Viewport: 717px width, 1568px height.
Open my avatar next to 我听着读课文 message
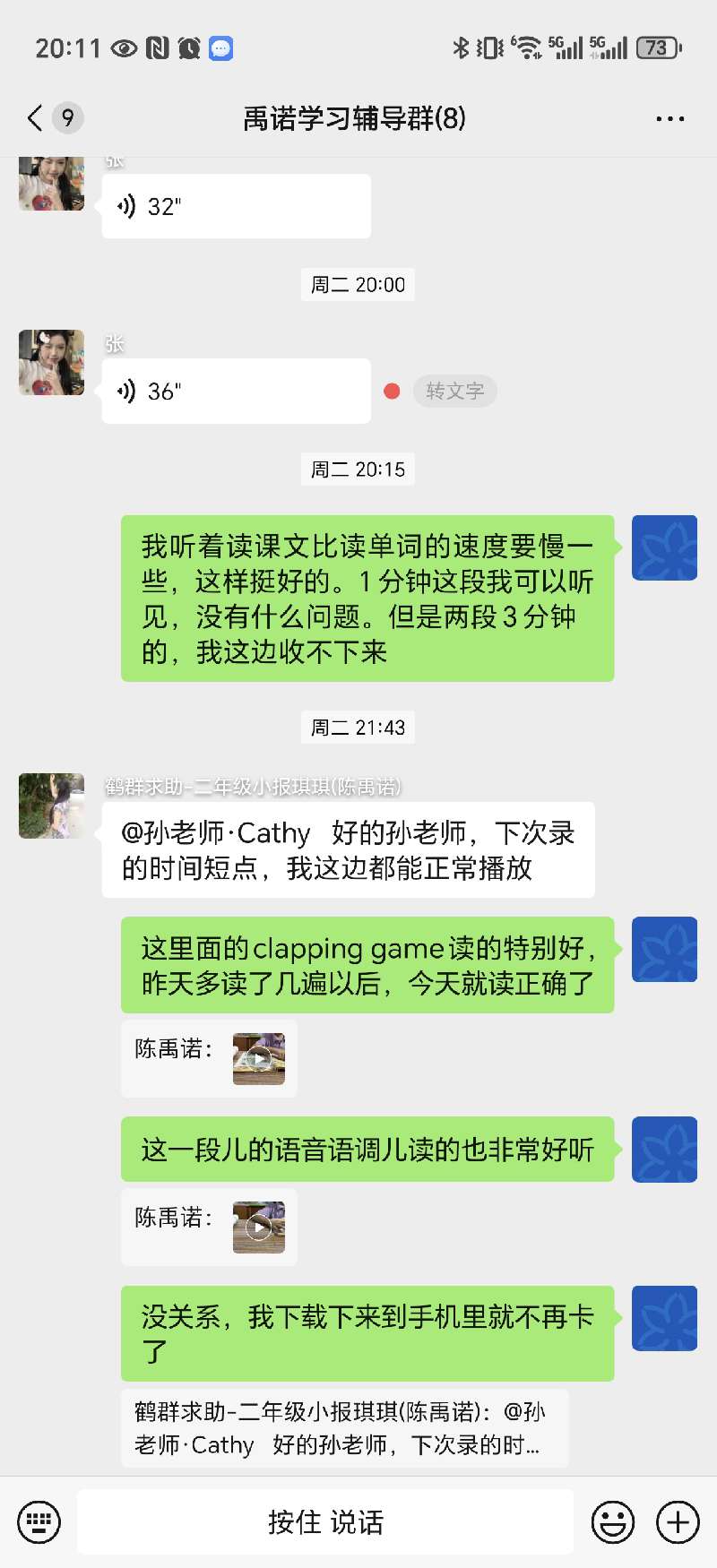[x=664, y=548]
